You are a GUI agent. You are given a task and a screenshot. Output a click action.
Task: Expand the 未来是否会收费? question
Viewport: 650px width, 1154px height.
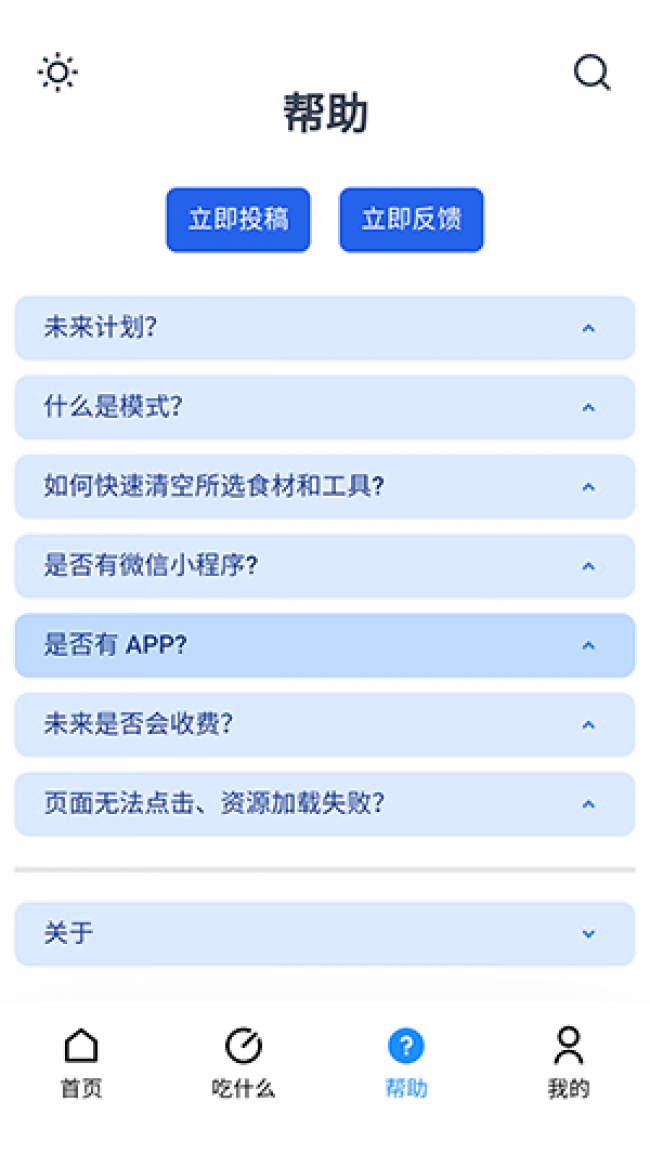click(x=324, y=725)
